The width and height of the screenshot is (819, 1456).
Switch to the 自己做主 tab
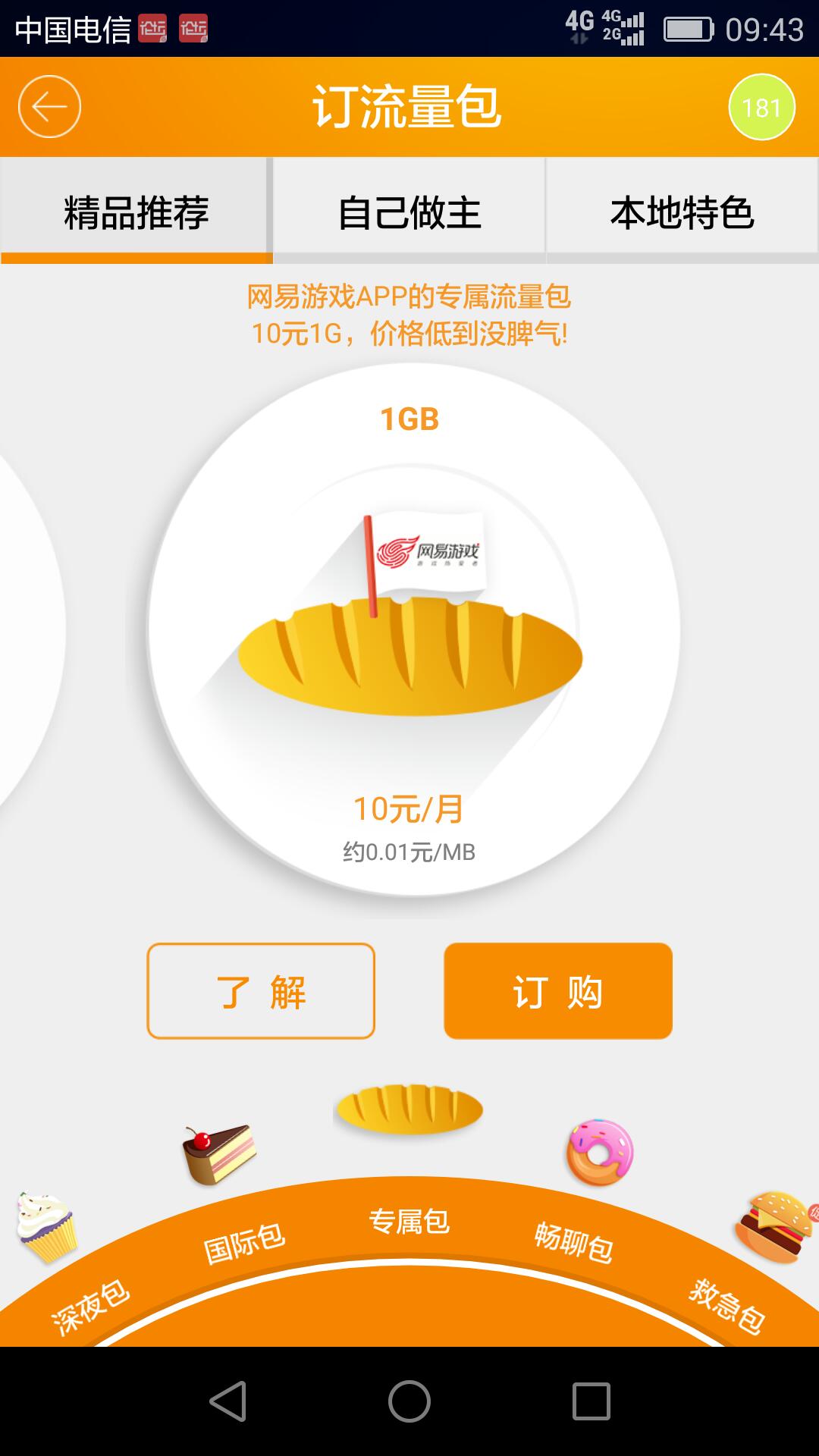tap(409, 212)
